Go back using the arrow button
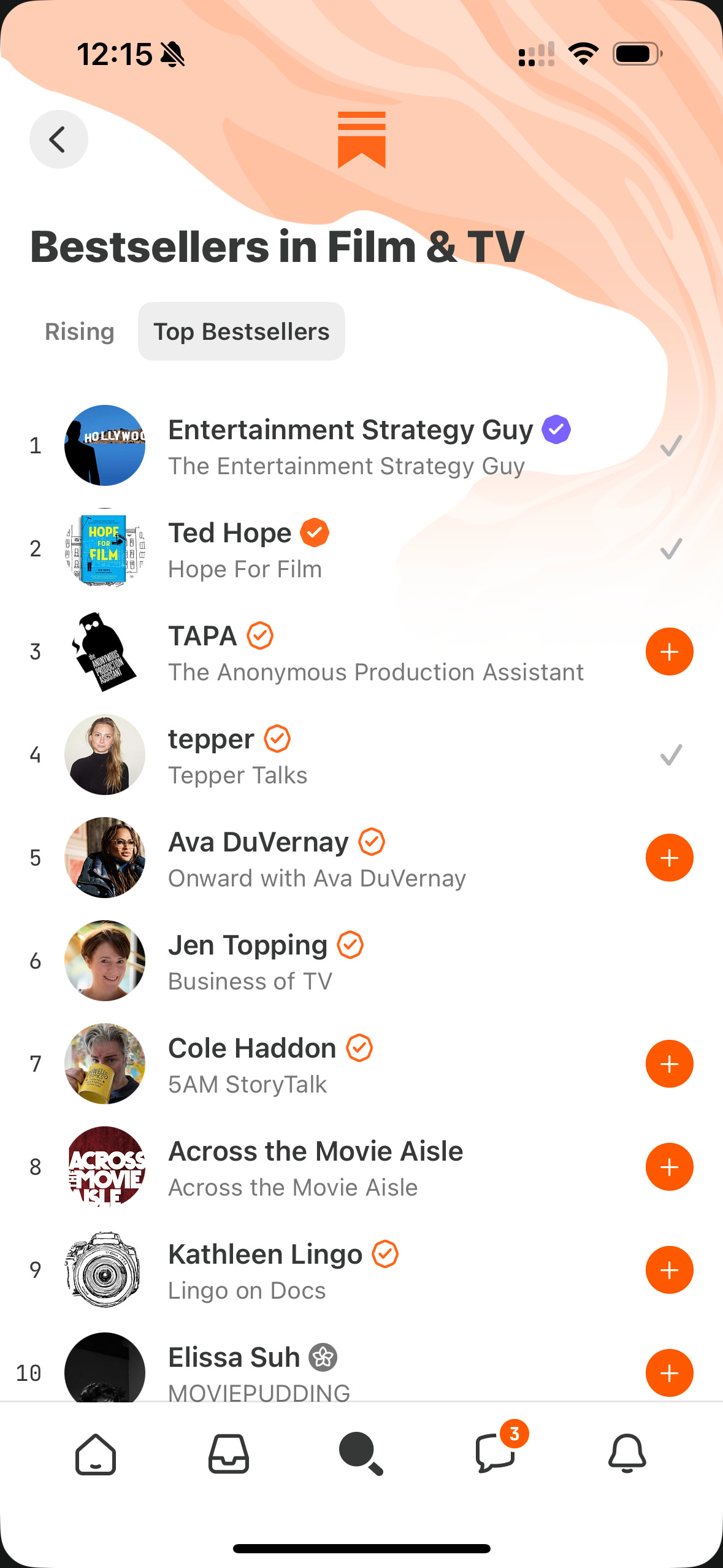This screenshot has width=723, height=1568. pos(58,139)
